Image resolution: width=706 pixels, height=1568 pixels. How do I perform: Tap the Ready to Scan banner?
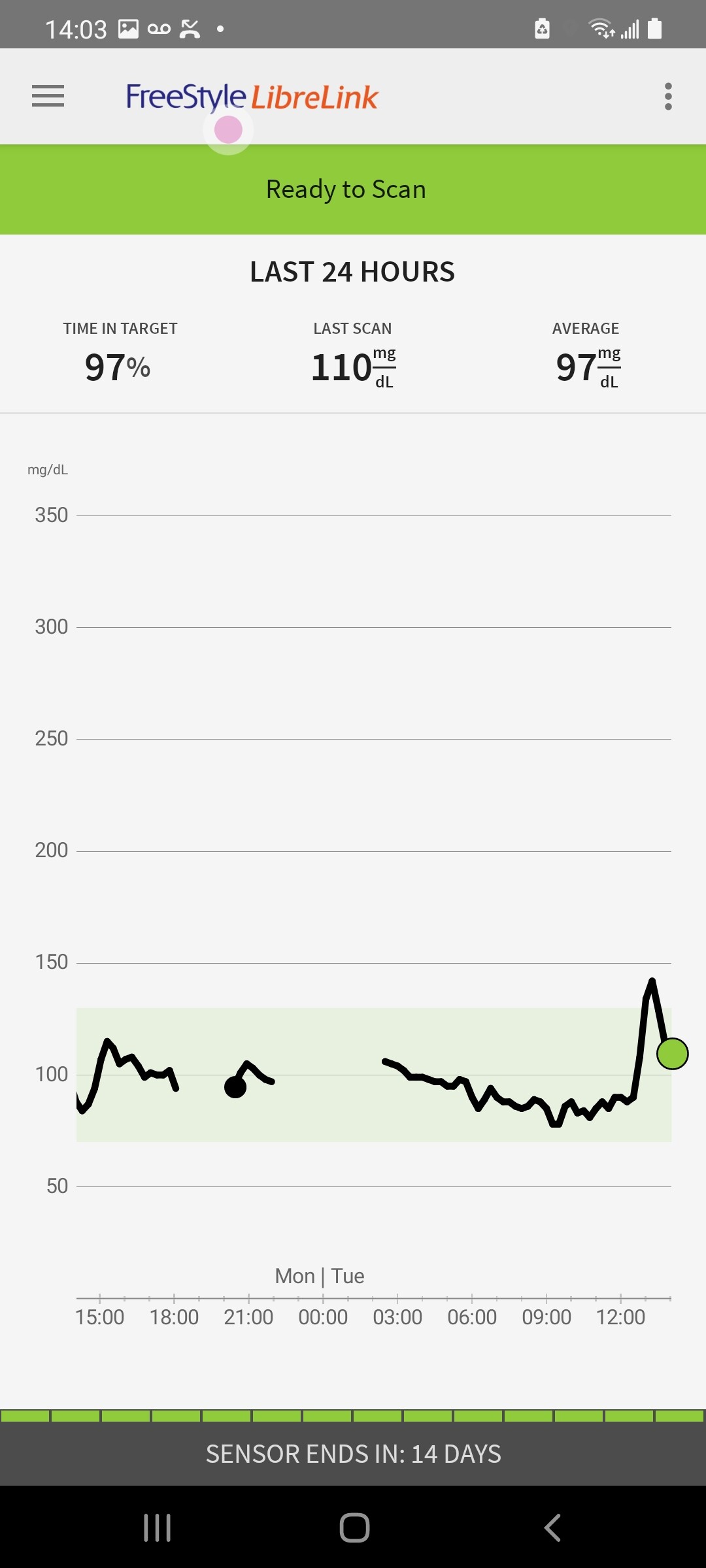tap(353, 189)
